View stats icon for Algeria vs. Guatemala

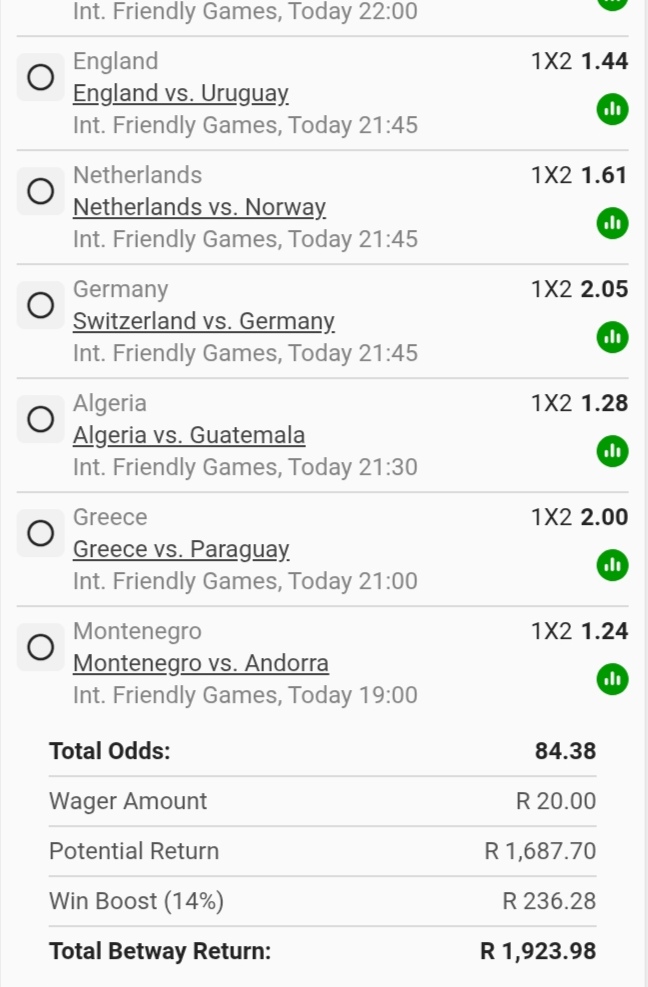coord(612,451)
